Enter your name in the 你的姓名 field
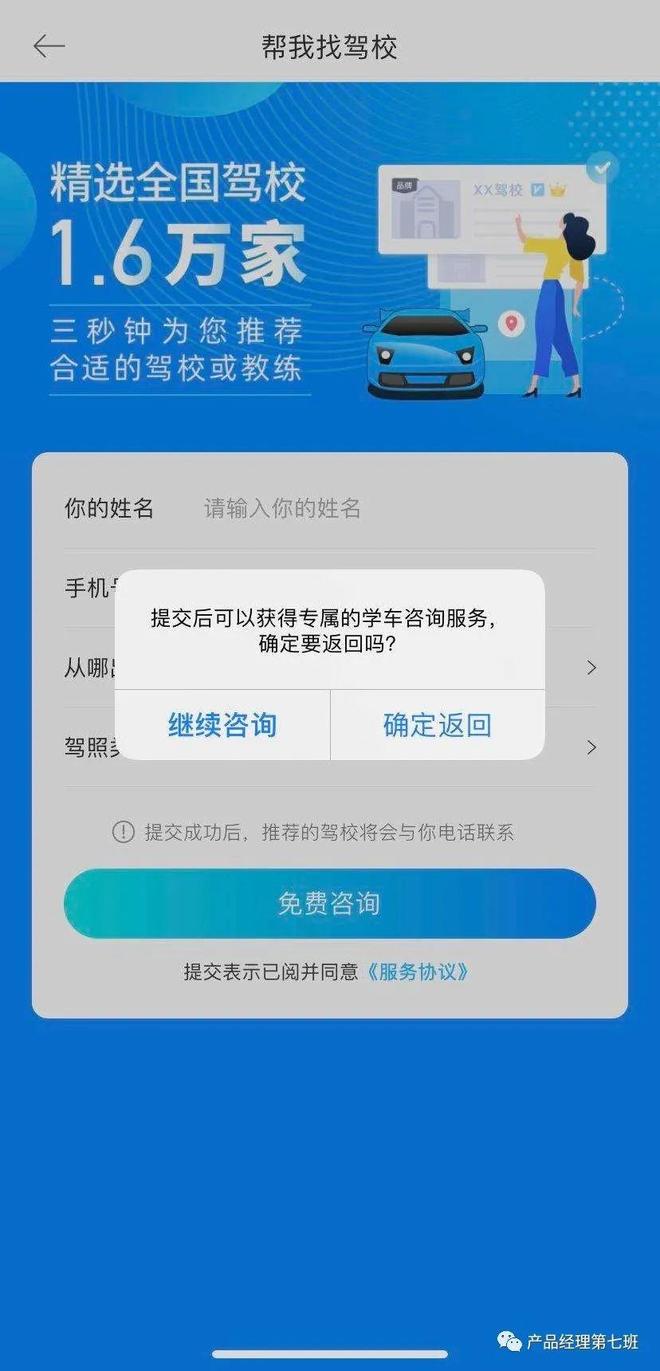Image resolution: width=660 pixels, height=1371 pixels. [380, 508]
